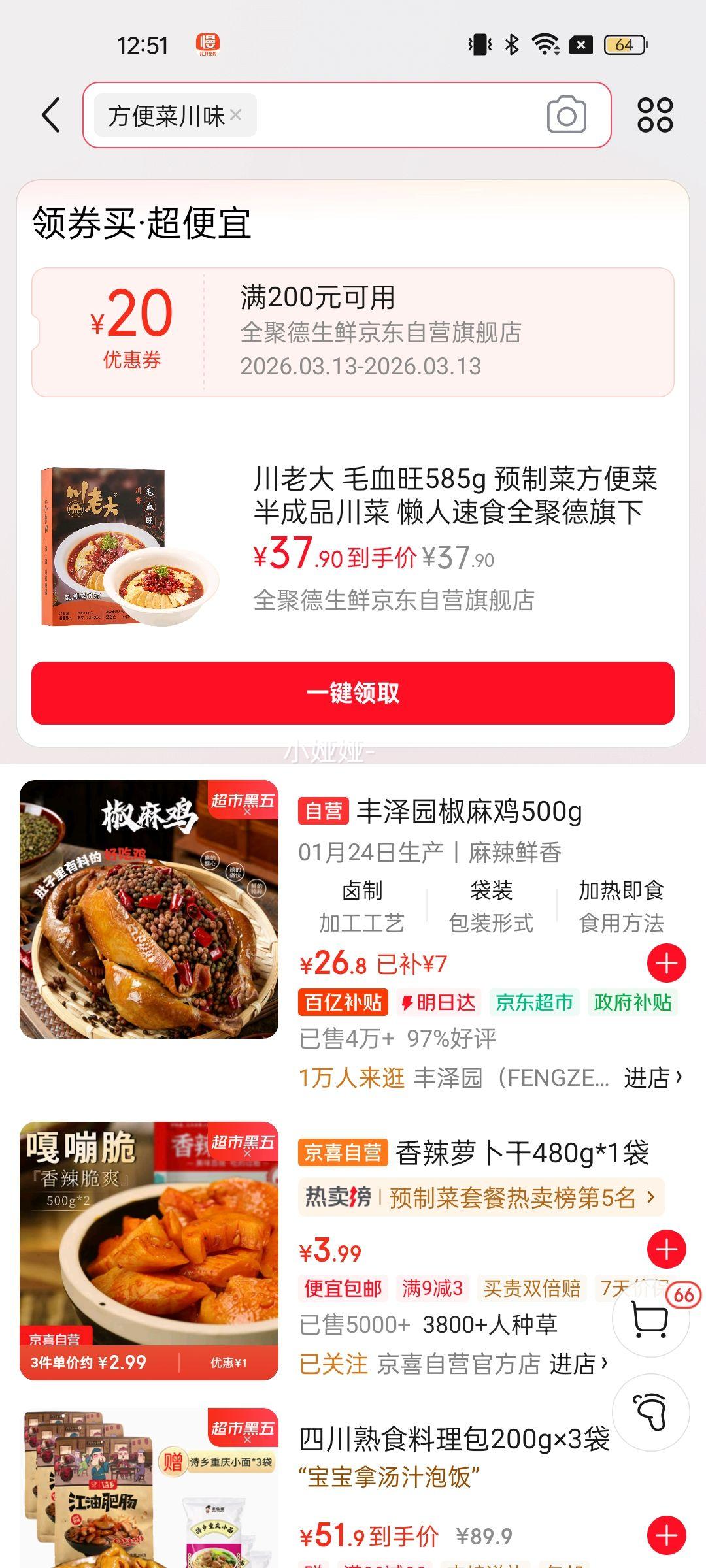The image size is (706, 1568).
Task: Open the 香辣萝卜干480g product card
Action: pyautogui.click(x=522, y=1153)
